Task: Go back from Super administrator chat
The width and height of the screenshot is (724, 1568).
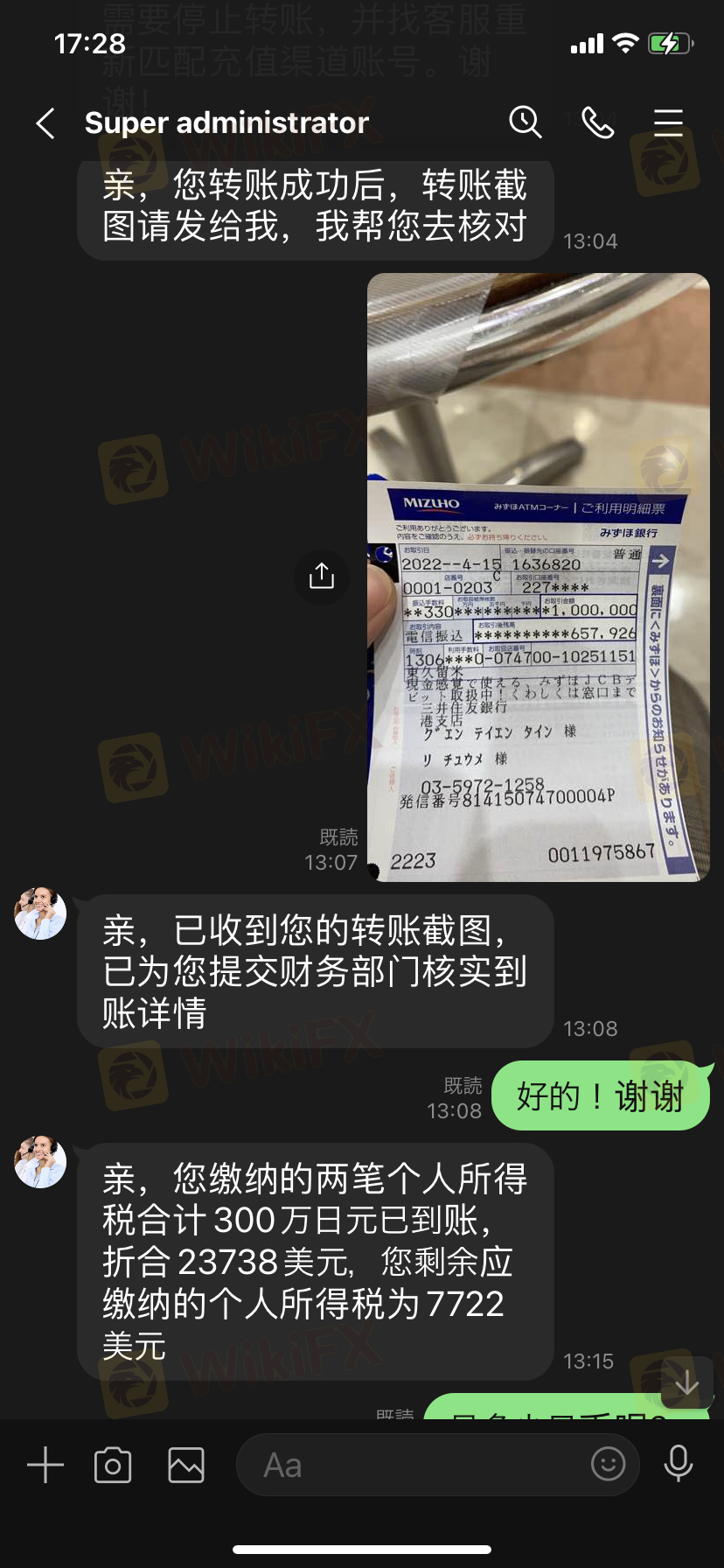Action: tap(45, 123)
